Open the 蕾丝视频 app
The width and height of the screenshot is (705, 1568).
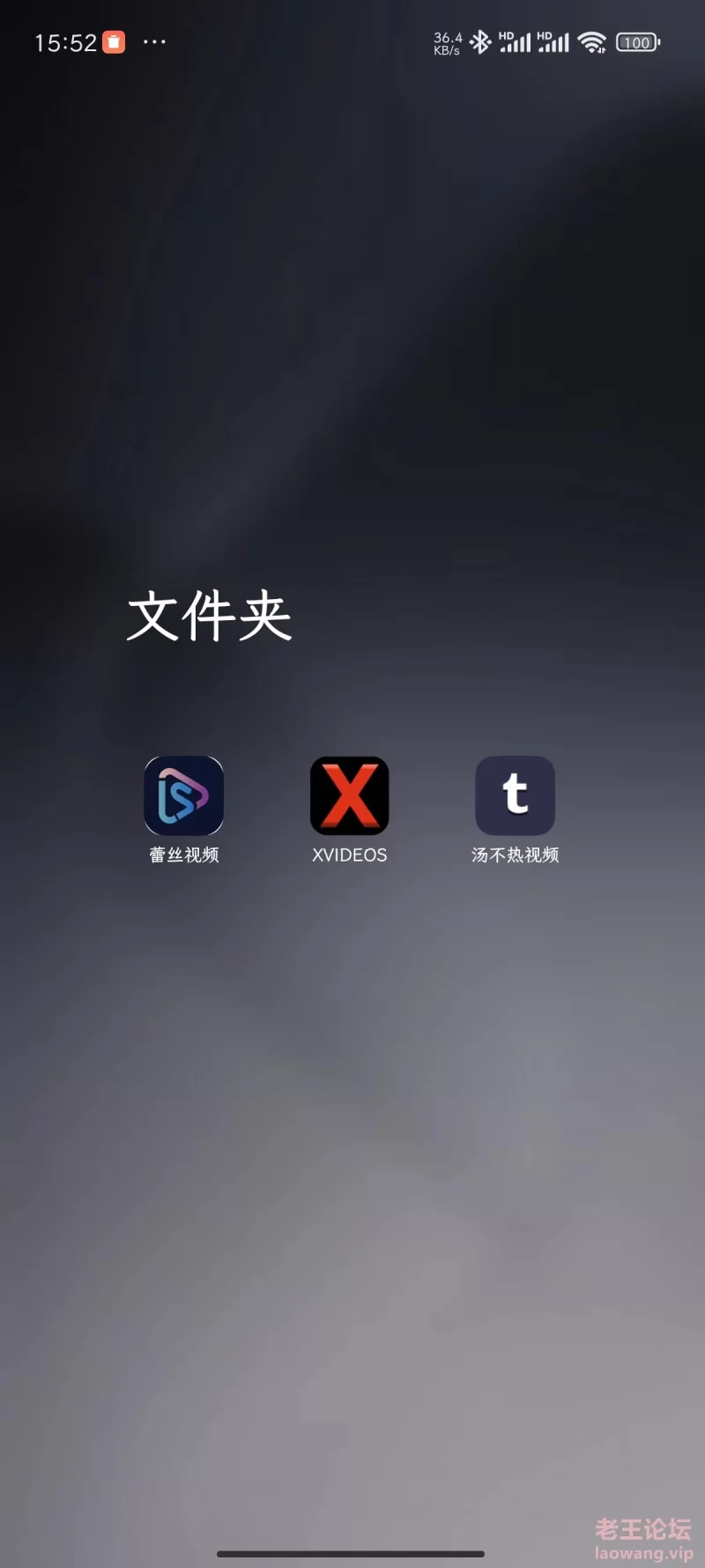[x=183, y=795]
